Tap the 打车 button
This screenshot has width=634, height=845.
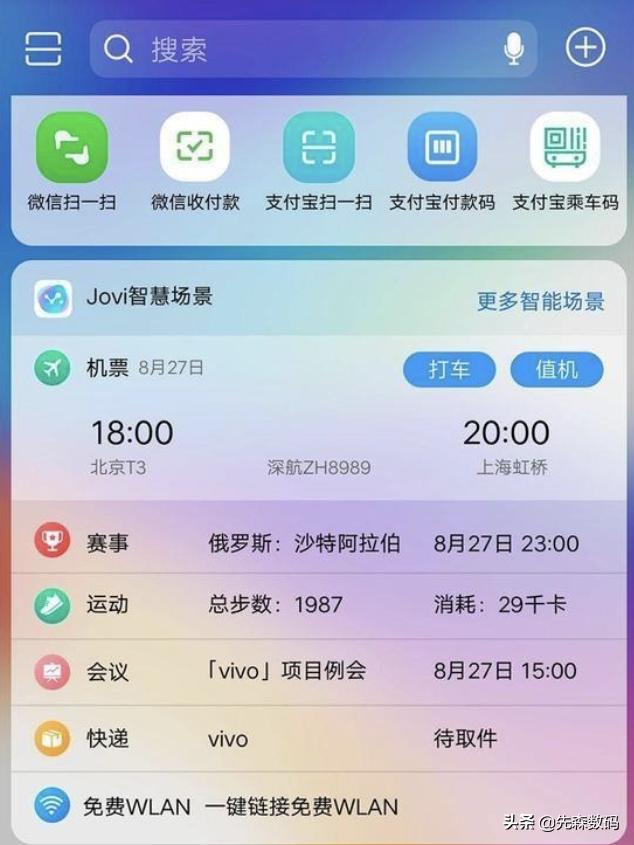coord(449,369)
